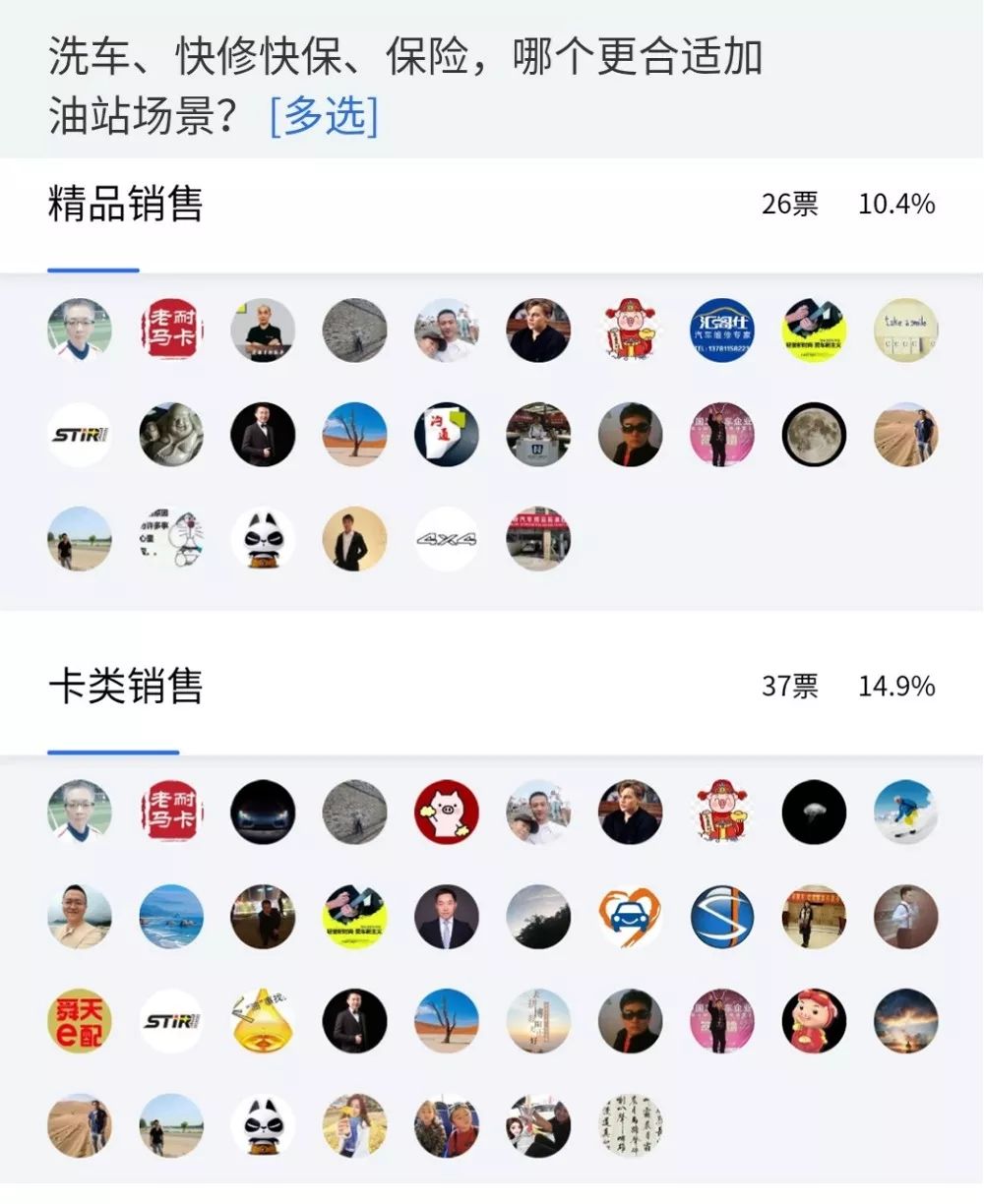Open the 老耐马卡 avatar under 卡类销售
This screenshot has width=984, height=1204.
(x=171, y=813)
